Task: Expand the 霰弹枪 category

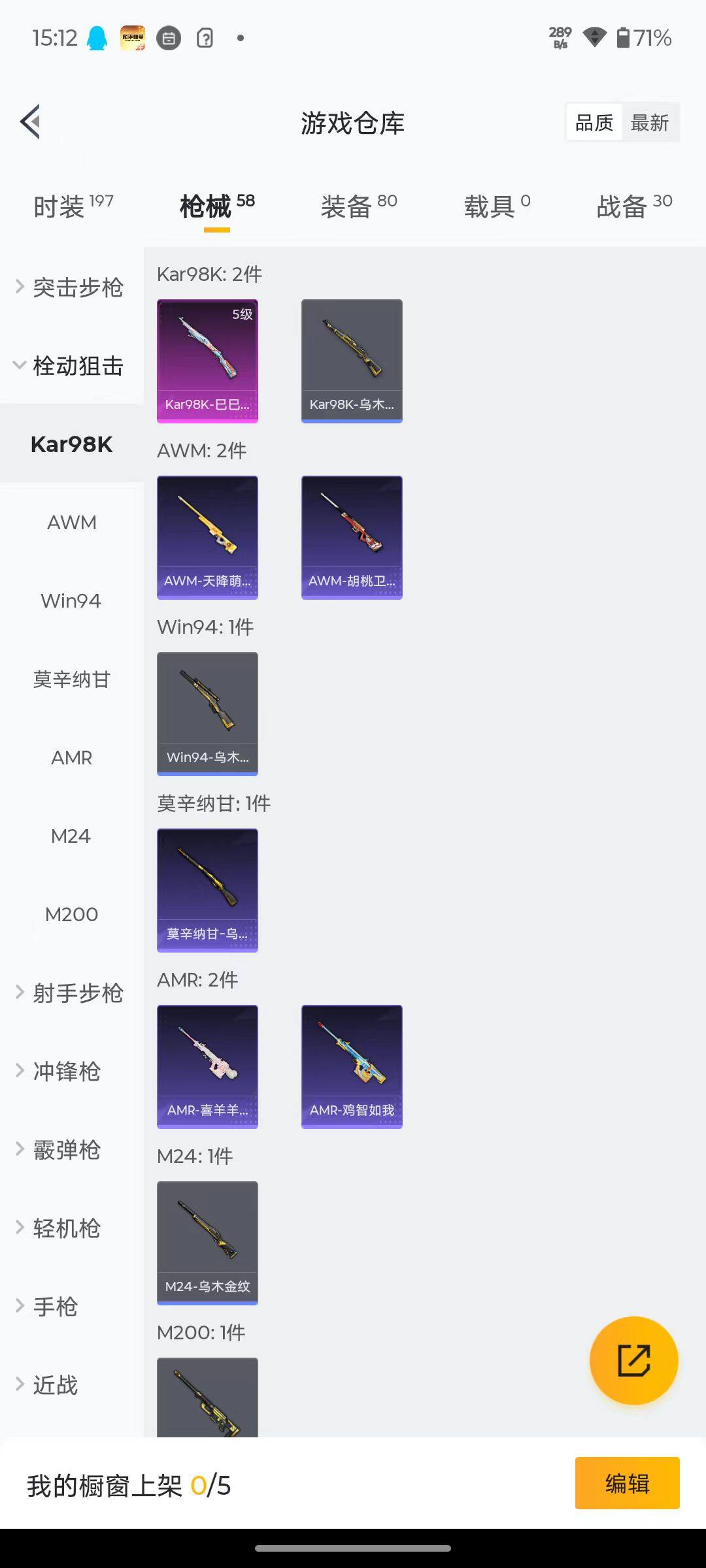Action: point(66,1150)
